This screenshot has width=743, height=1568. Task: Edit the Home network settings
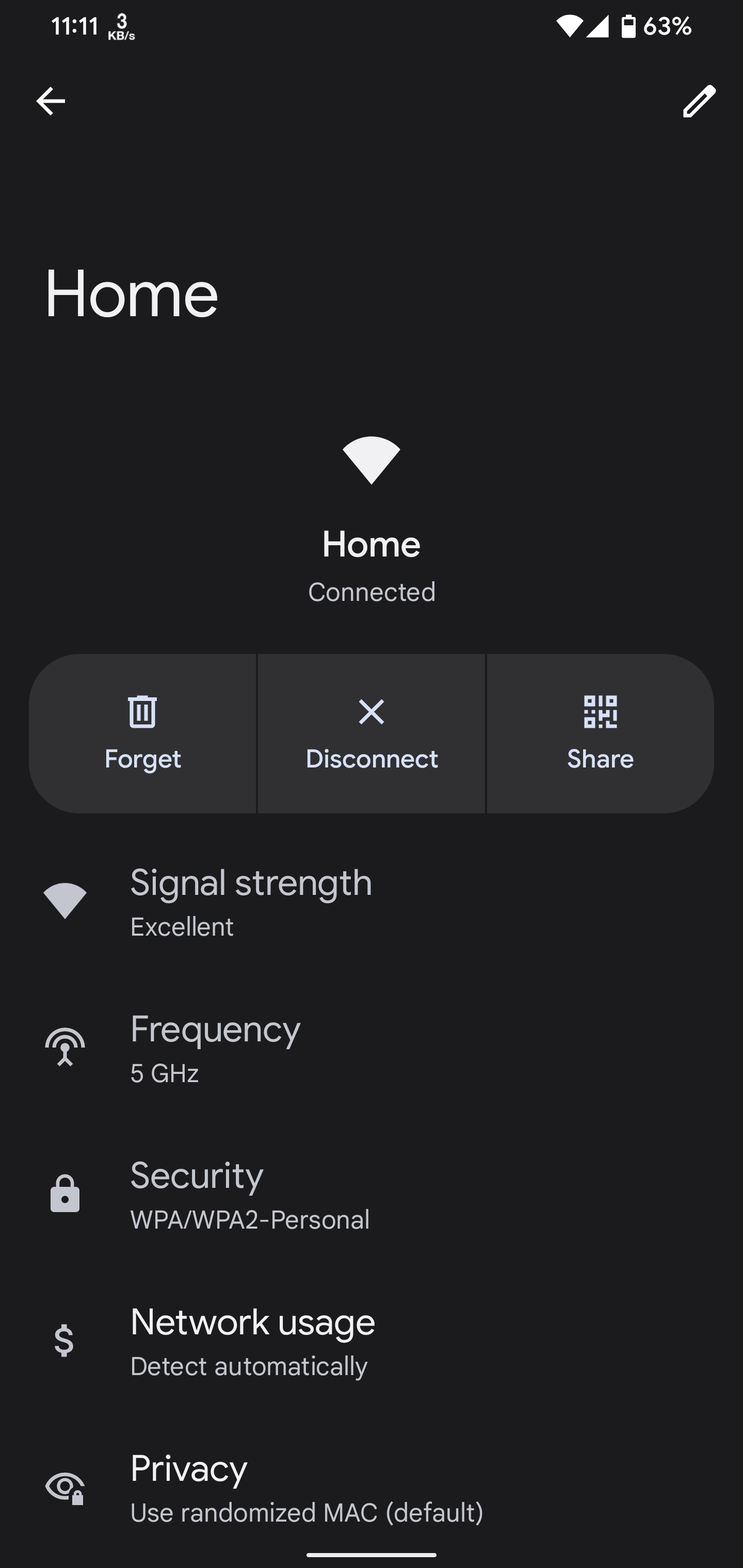(x=699, y=101)
